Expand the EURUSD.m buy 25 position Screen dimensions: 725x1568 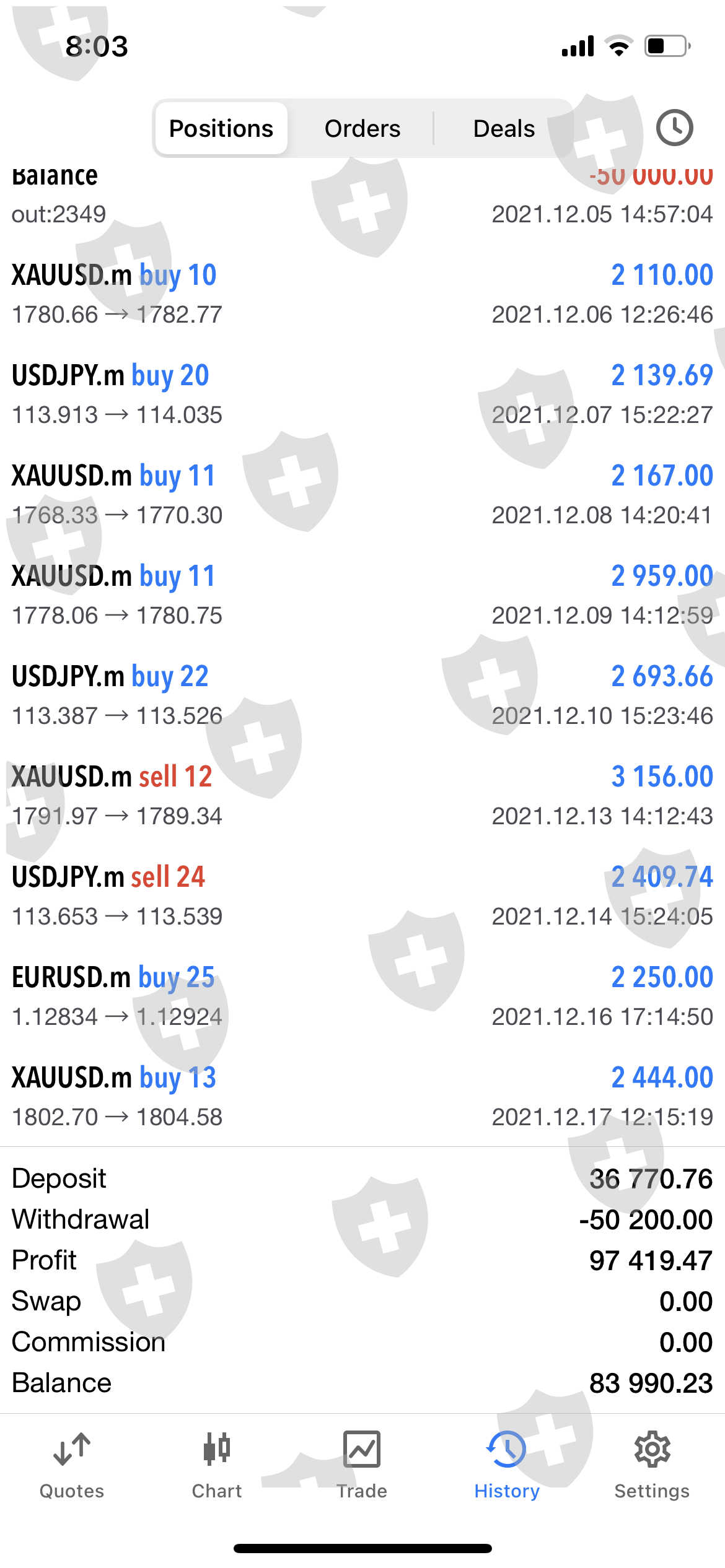click(x=362, y=996)
